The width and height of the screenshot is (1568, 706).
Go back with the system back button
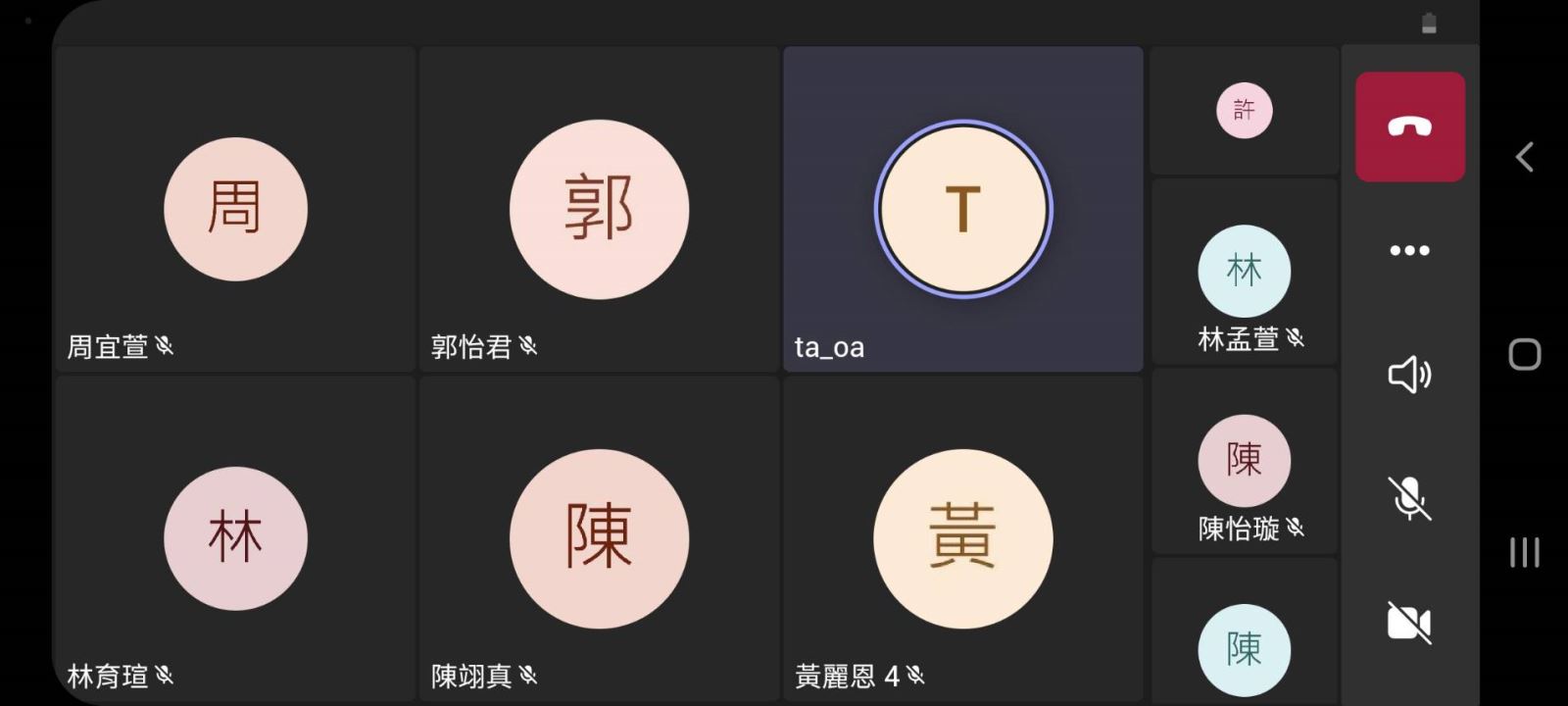tap(1524, 157)
